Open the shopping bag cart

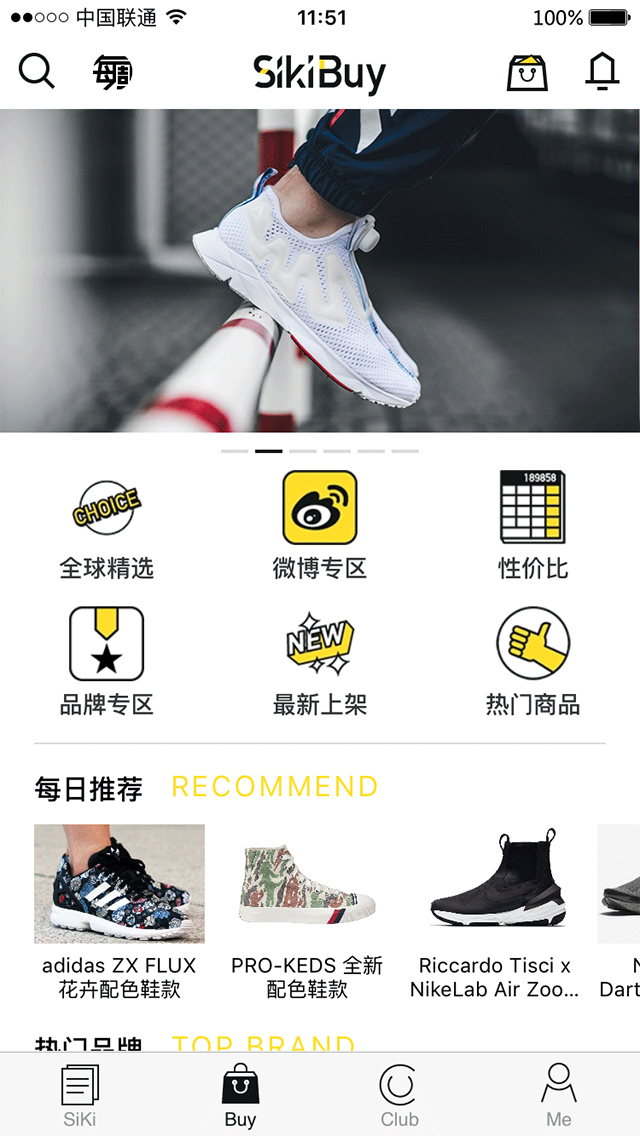tap(527, 72)
